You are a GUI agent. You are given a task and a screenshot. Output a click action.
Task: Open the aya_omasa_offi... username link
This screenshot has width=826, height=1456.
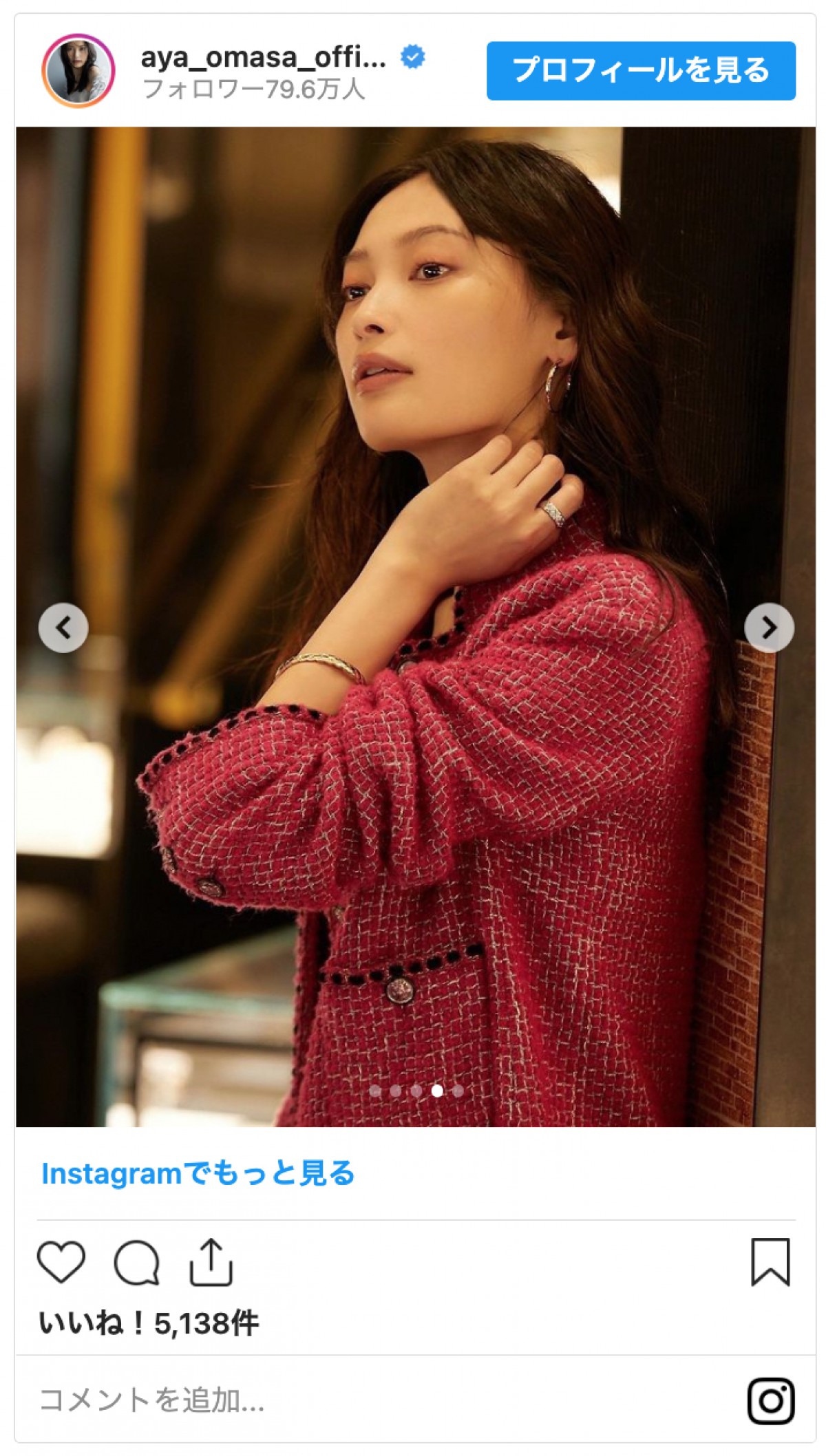[263, 58]
